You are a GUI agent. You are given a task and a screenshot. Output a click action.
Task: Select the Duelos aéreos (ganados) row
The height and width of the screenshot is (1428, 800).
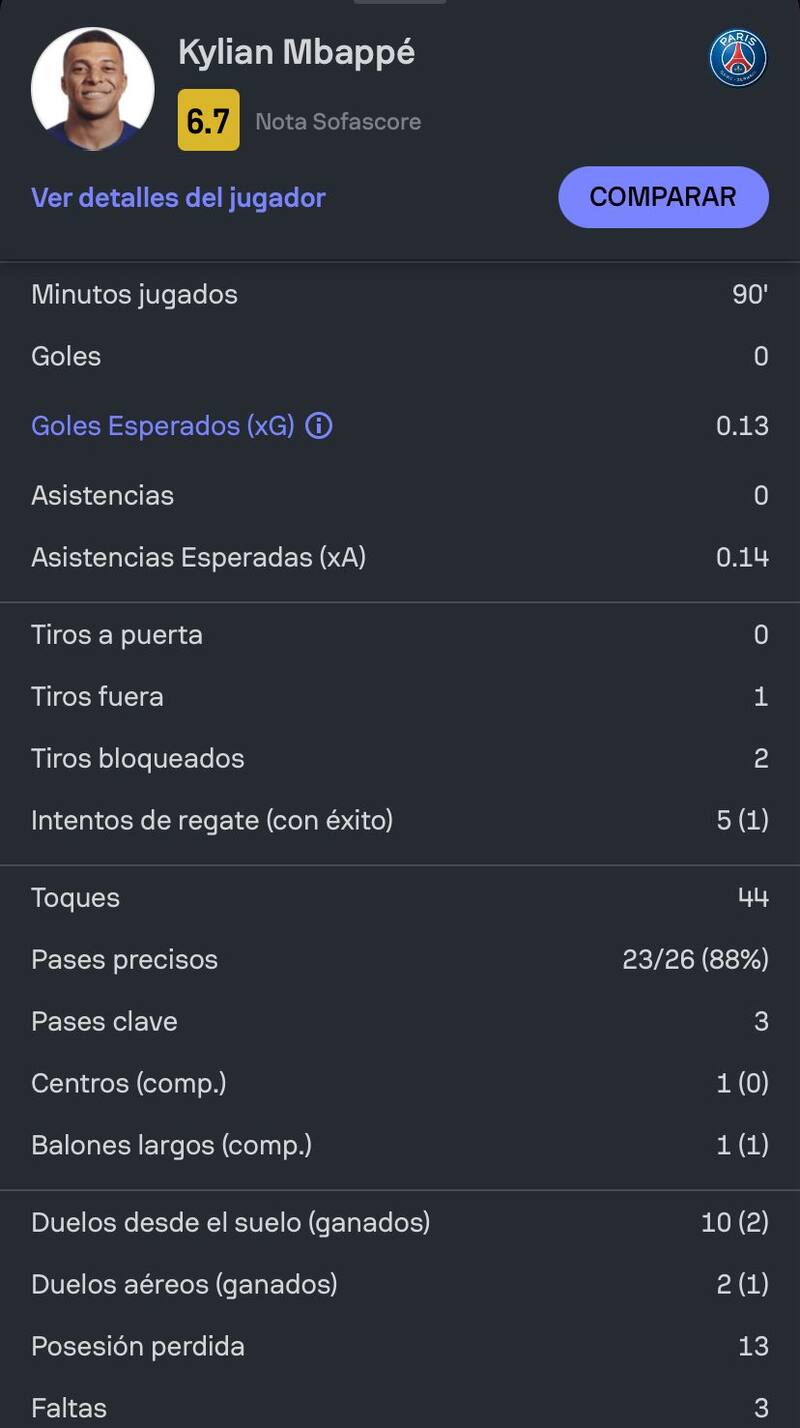click(x=400, y=1284)
